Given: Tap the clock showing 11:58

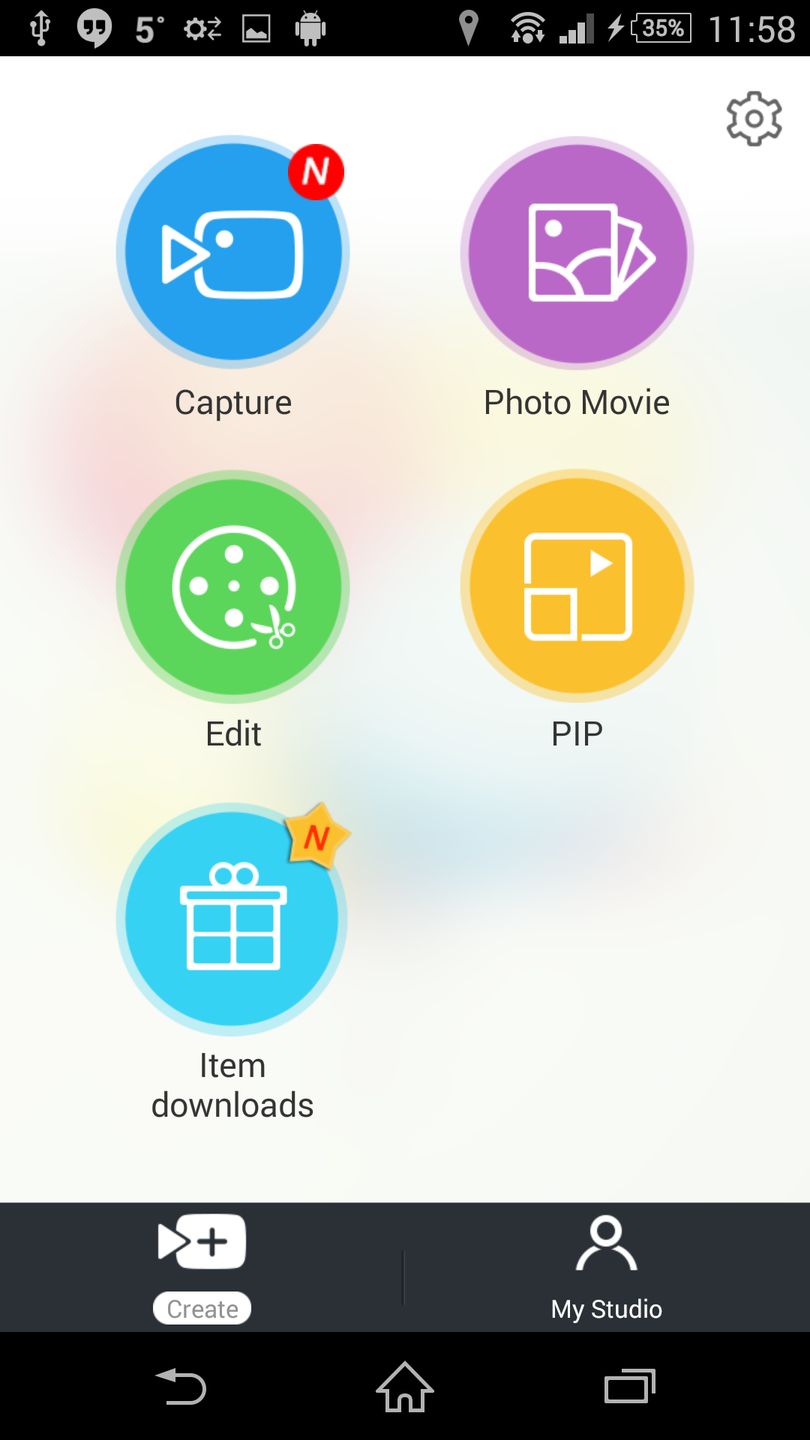Looking at the screenshot, I should tap(752, 27).
